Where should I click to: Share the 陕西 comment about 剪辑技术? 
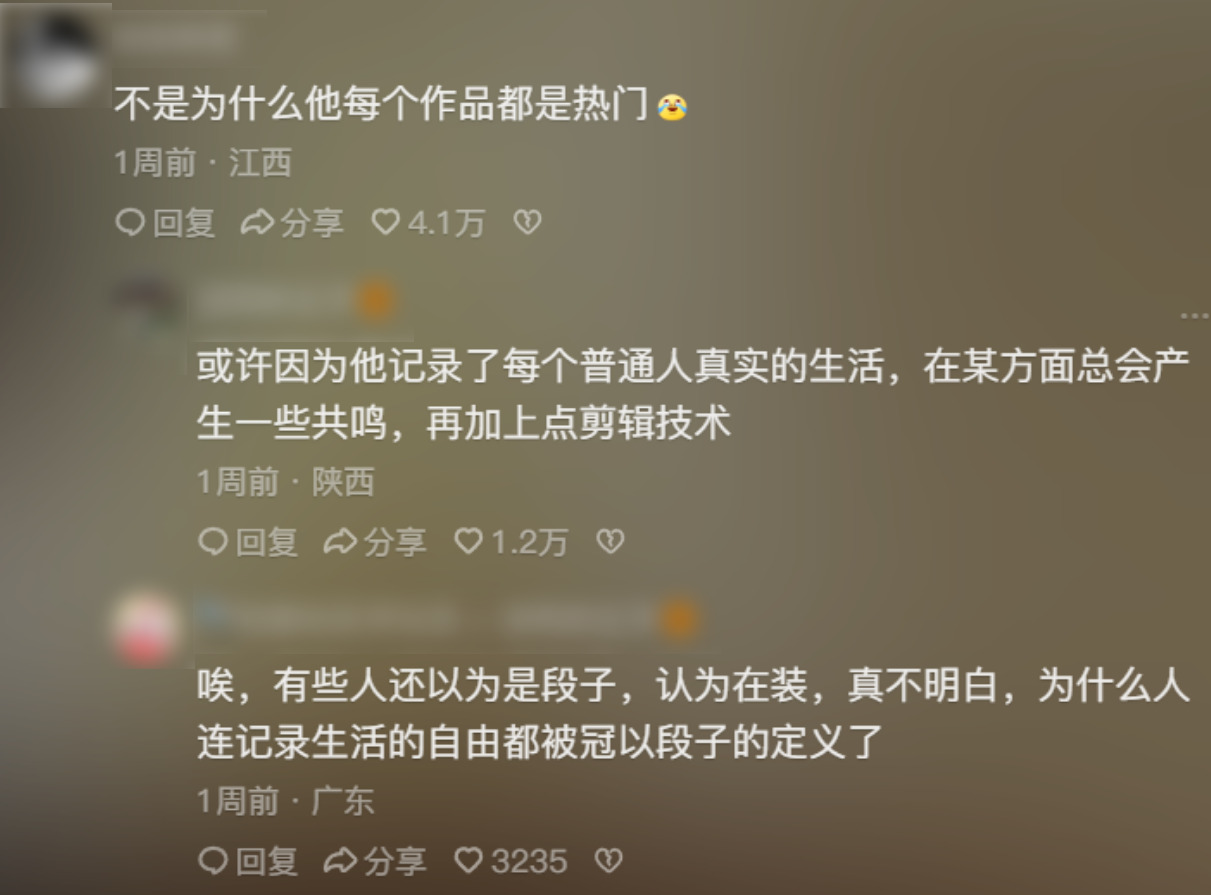[375, 542]
